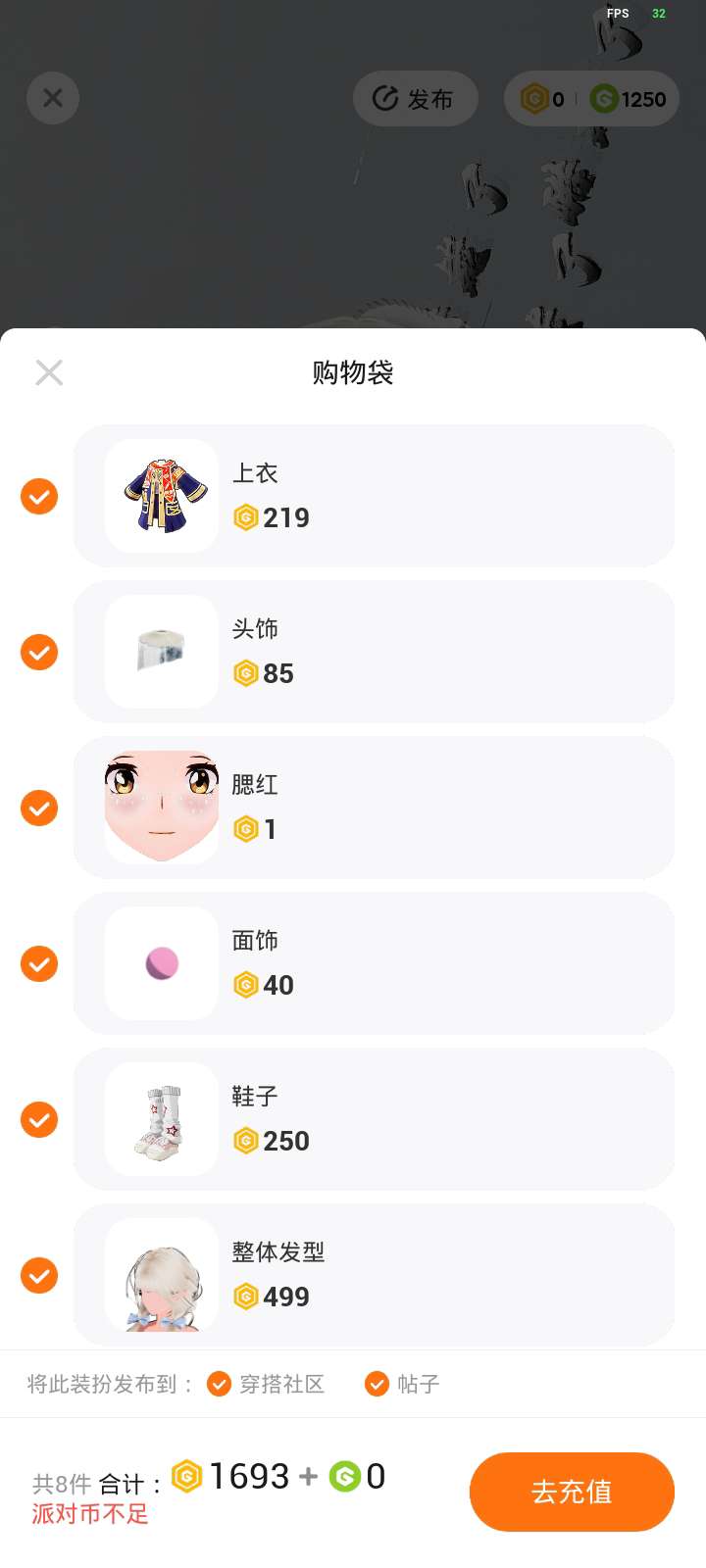The image size is (706, 1568).
Task: Deselect the 头饰 item
Action: pos(39,653)
